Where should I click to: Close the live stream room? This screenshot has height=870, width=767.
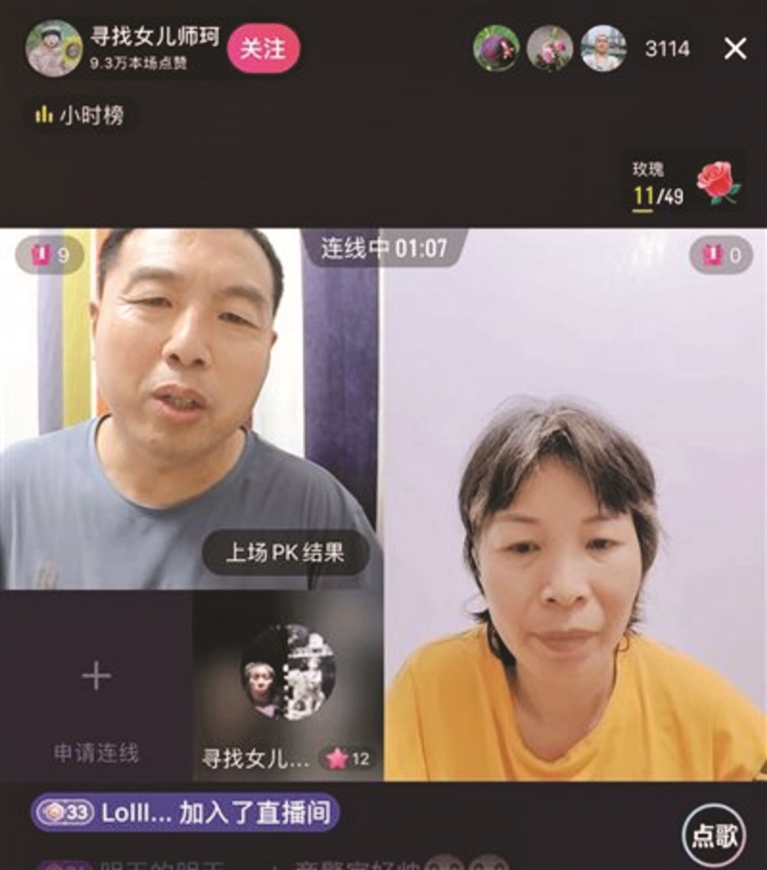735,48
